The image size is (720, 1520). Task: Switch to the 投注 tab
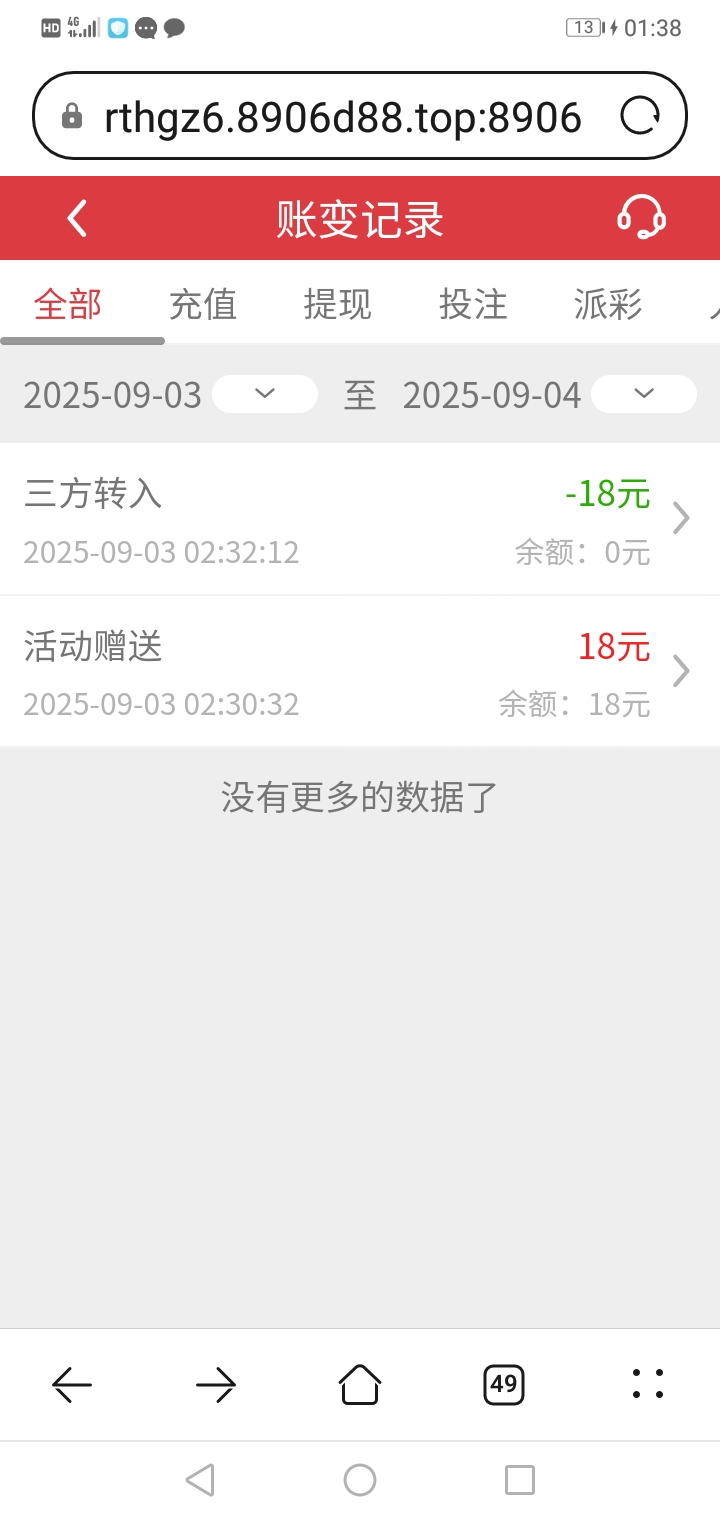click(x=473, y=304)
